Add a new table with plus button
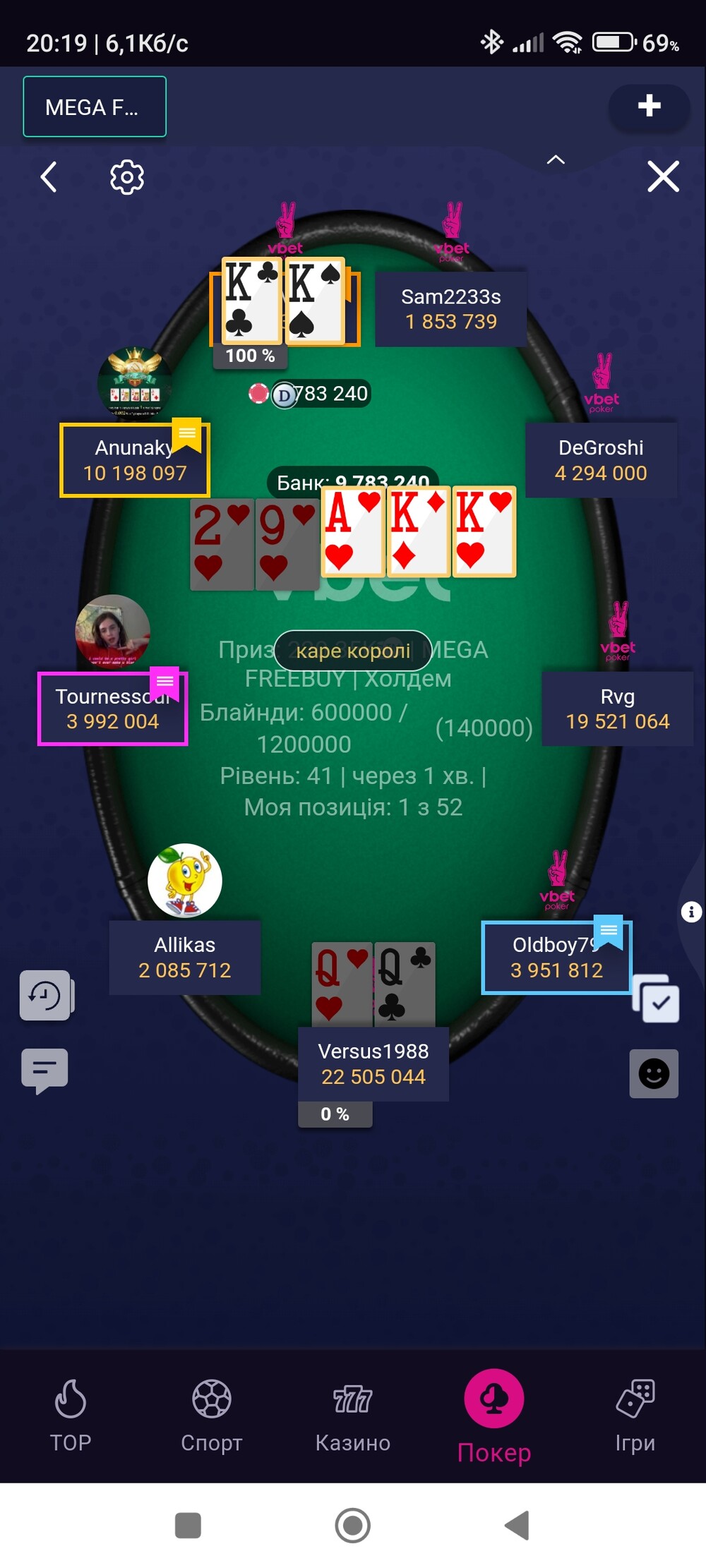Screen dimensions: 706x1568 (x=649, y=107)
